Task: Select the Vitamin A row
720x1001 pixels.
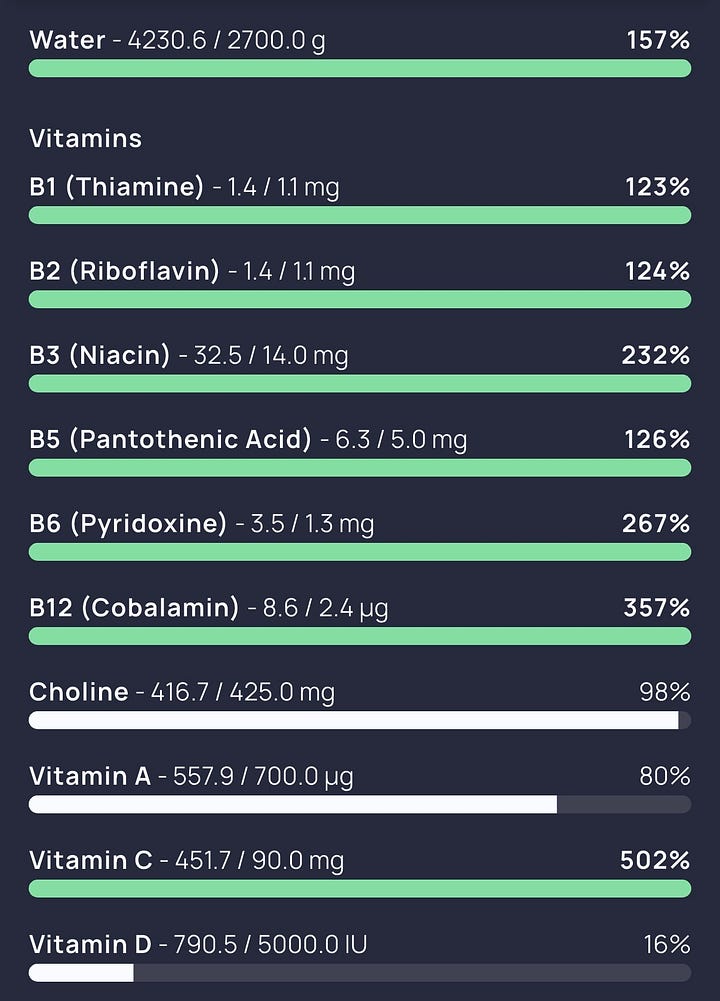Action: (360, 788)
